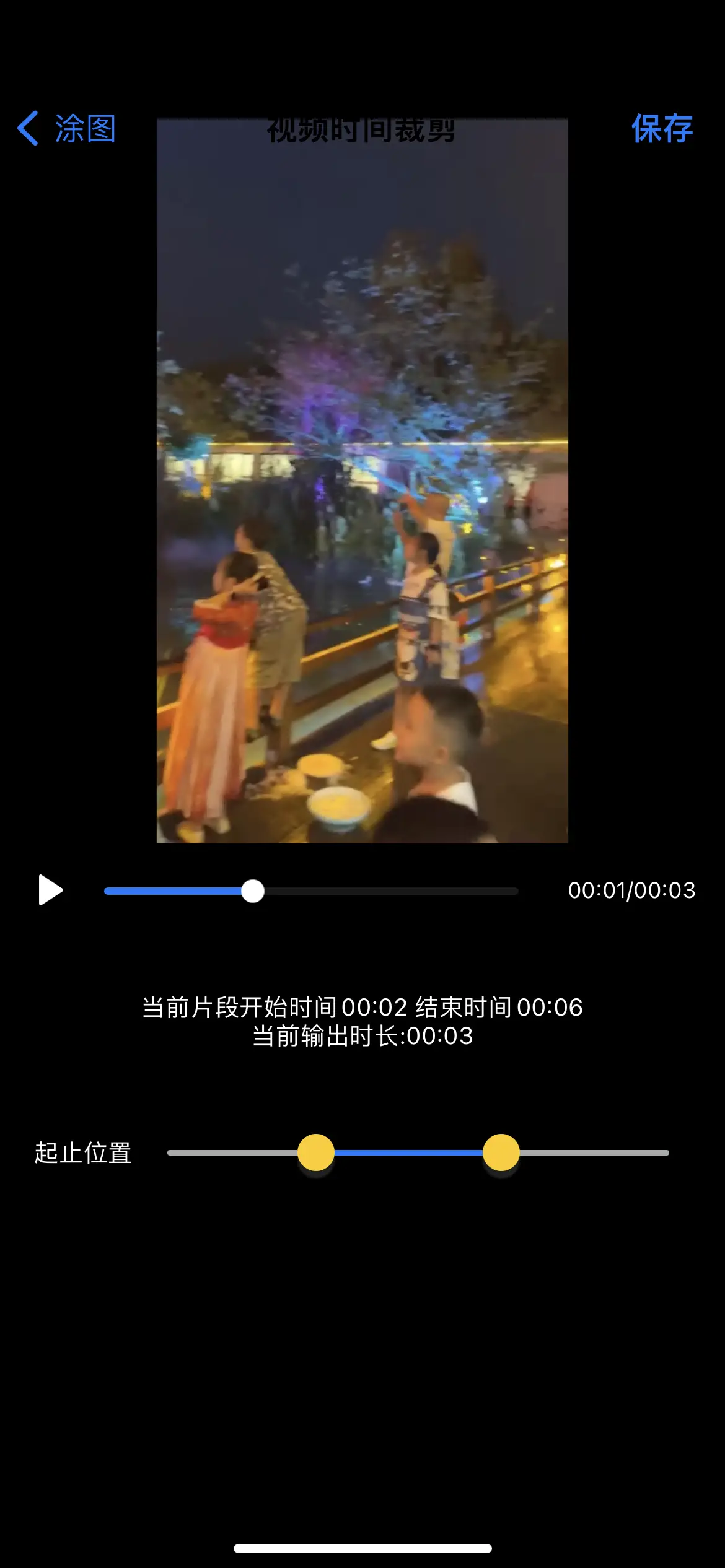Play the video preview

click(50, 891)
